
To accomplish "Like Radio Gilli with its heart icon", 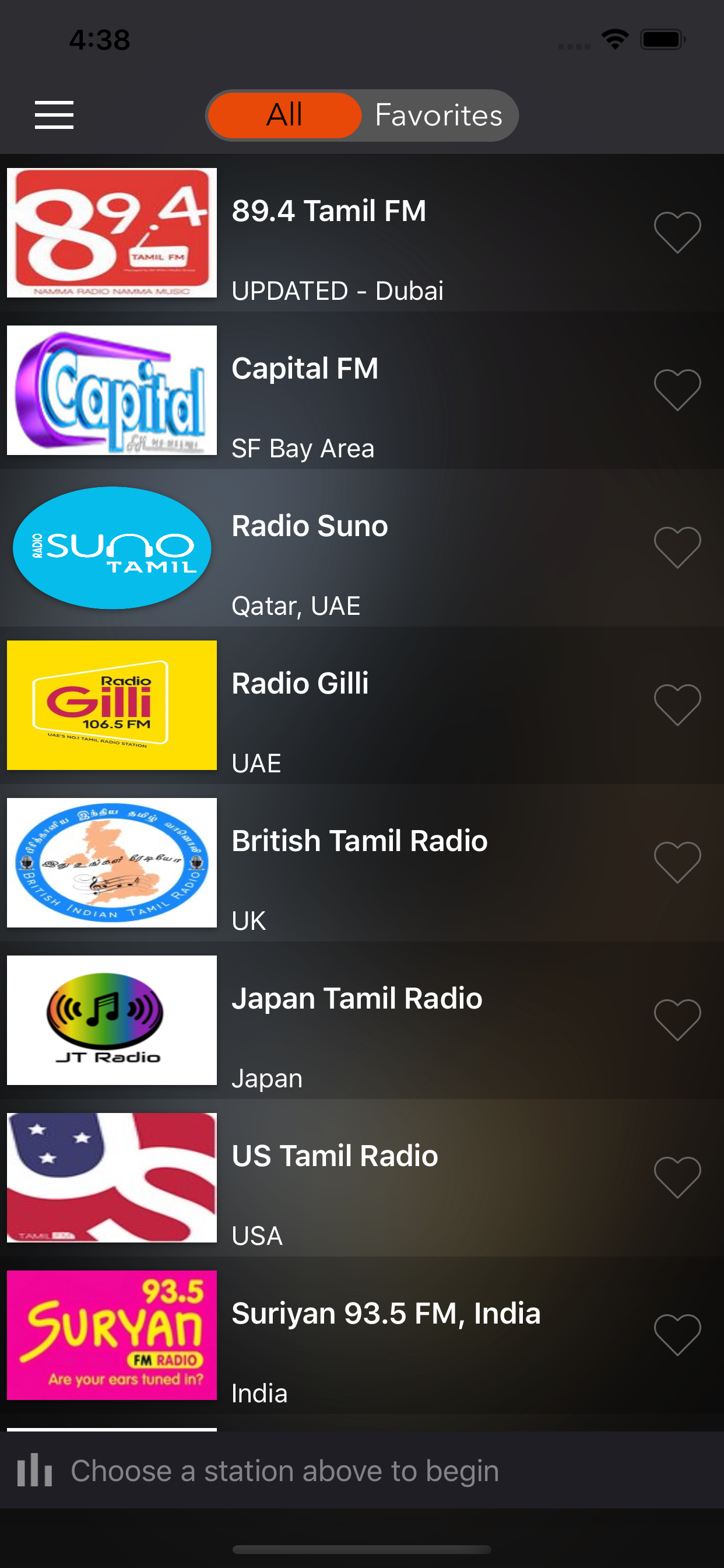I will click(677, 705).
